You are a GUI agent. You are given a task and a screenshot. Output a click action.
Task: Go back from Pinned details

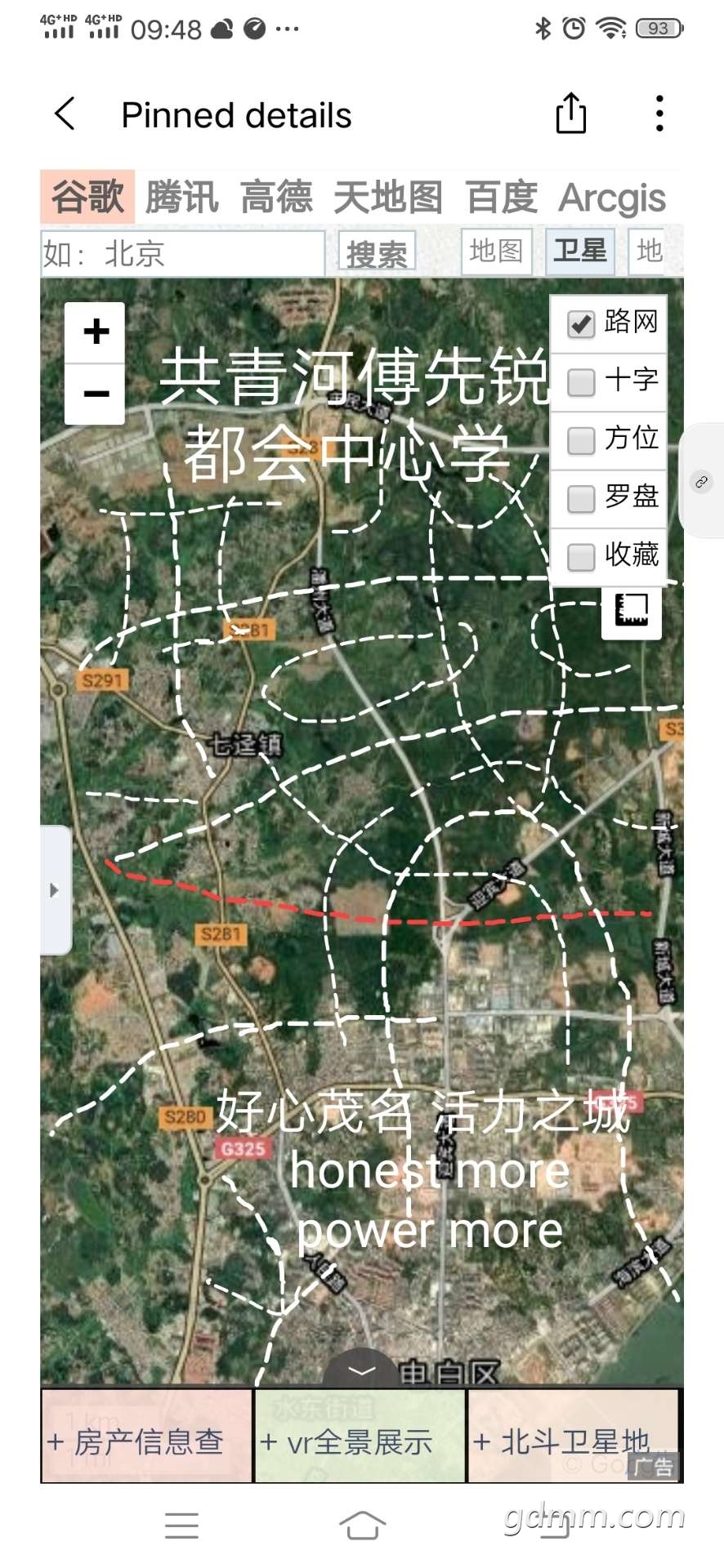[x=65, y=114]
